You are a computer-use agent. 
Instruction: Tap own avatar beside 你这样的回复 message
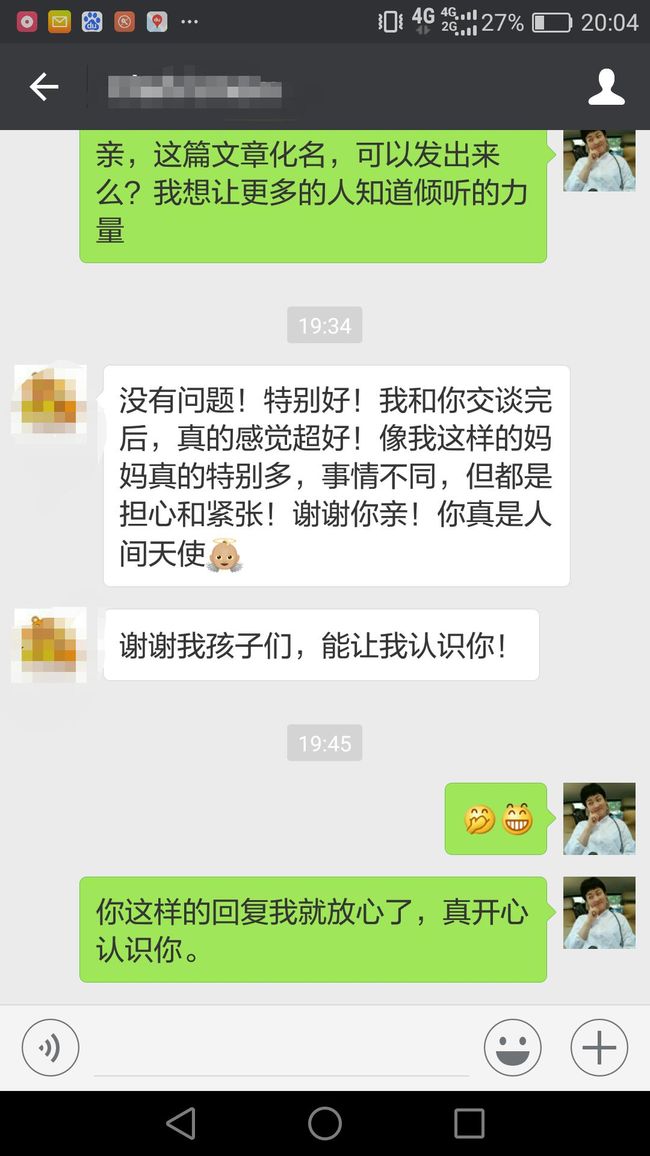[599, 913]
